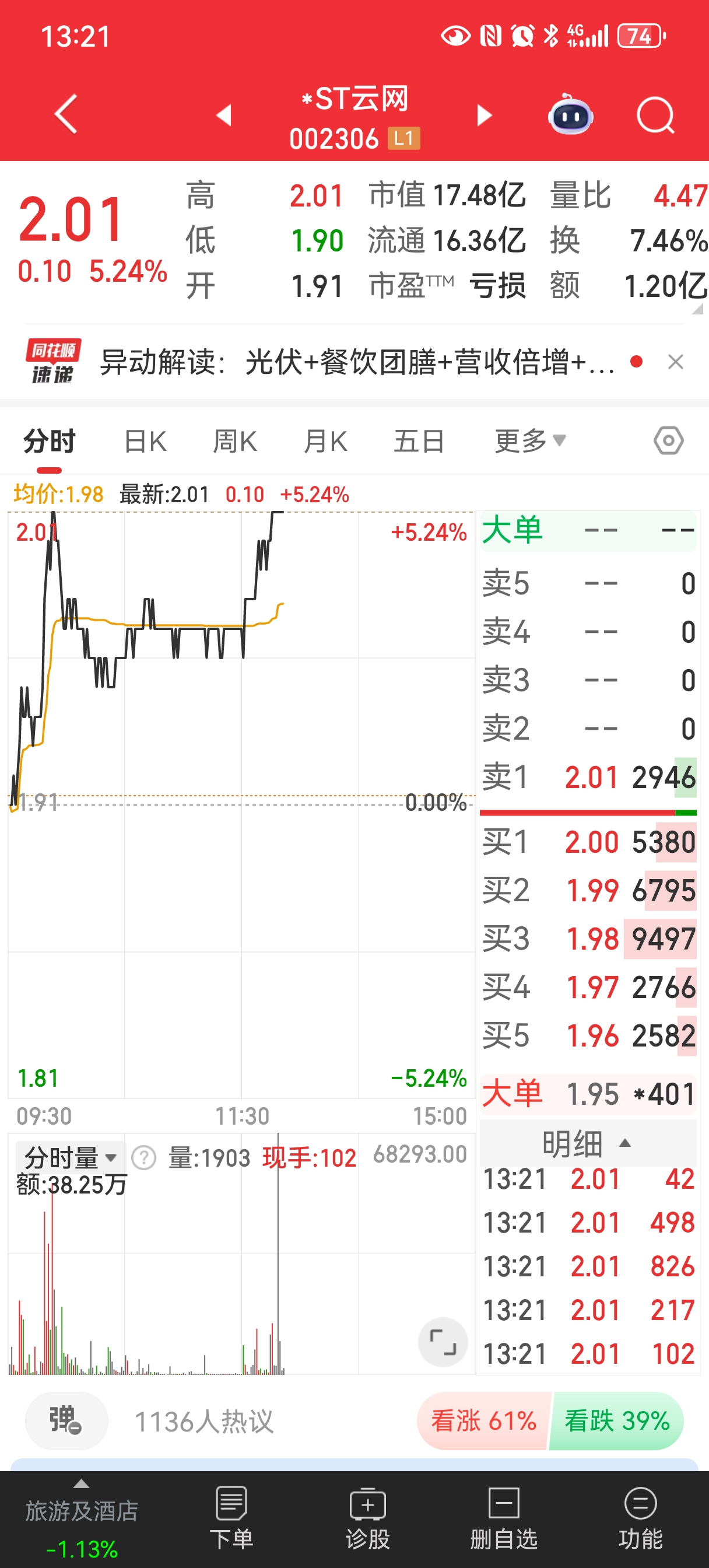Expand the 明细 trade details

[x=587, y=1144]
